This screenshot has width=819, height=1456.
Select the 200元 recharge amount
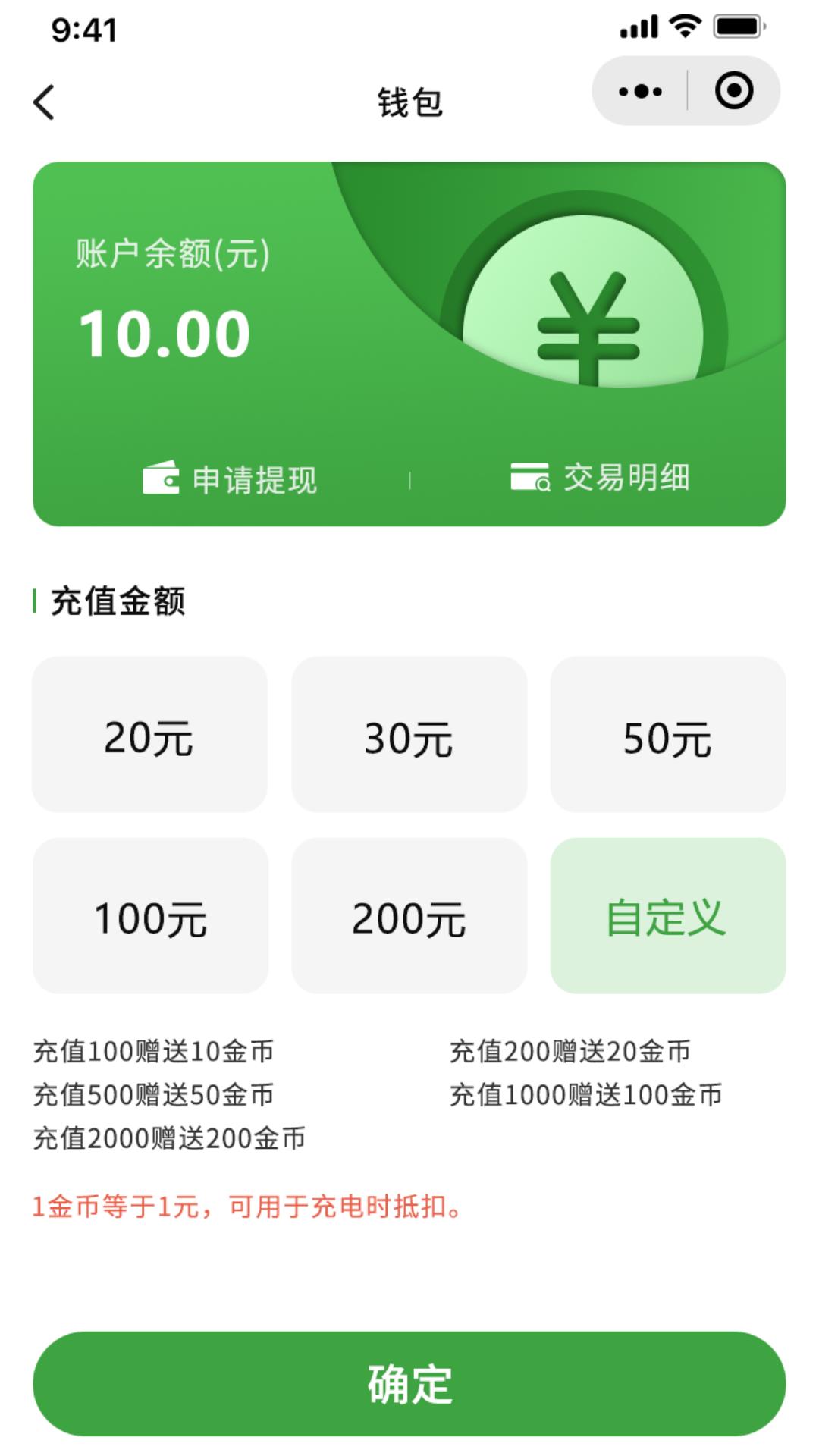409,920
